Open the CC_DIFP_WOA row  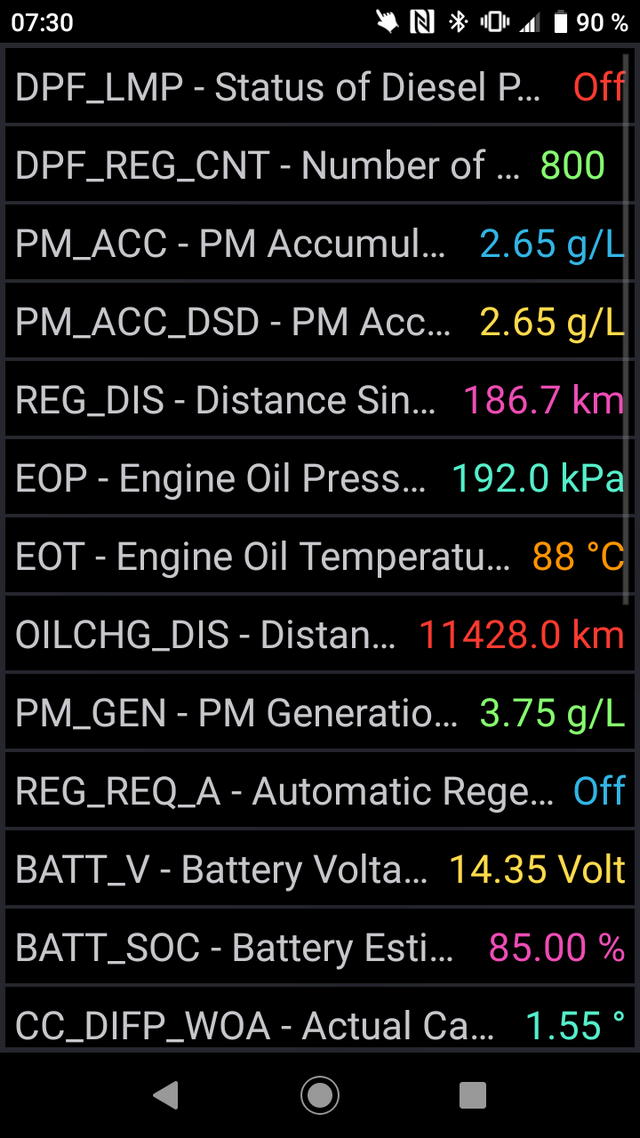(320, 1018)
